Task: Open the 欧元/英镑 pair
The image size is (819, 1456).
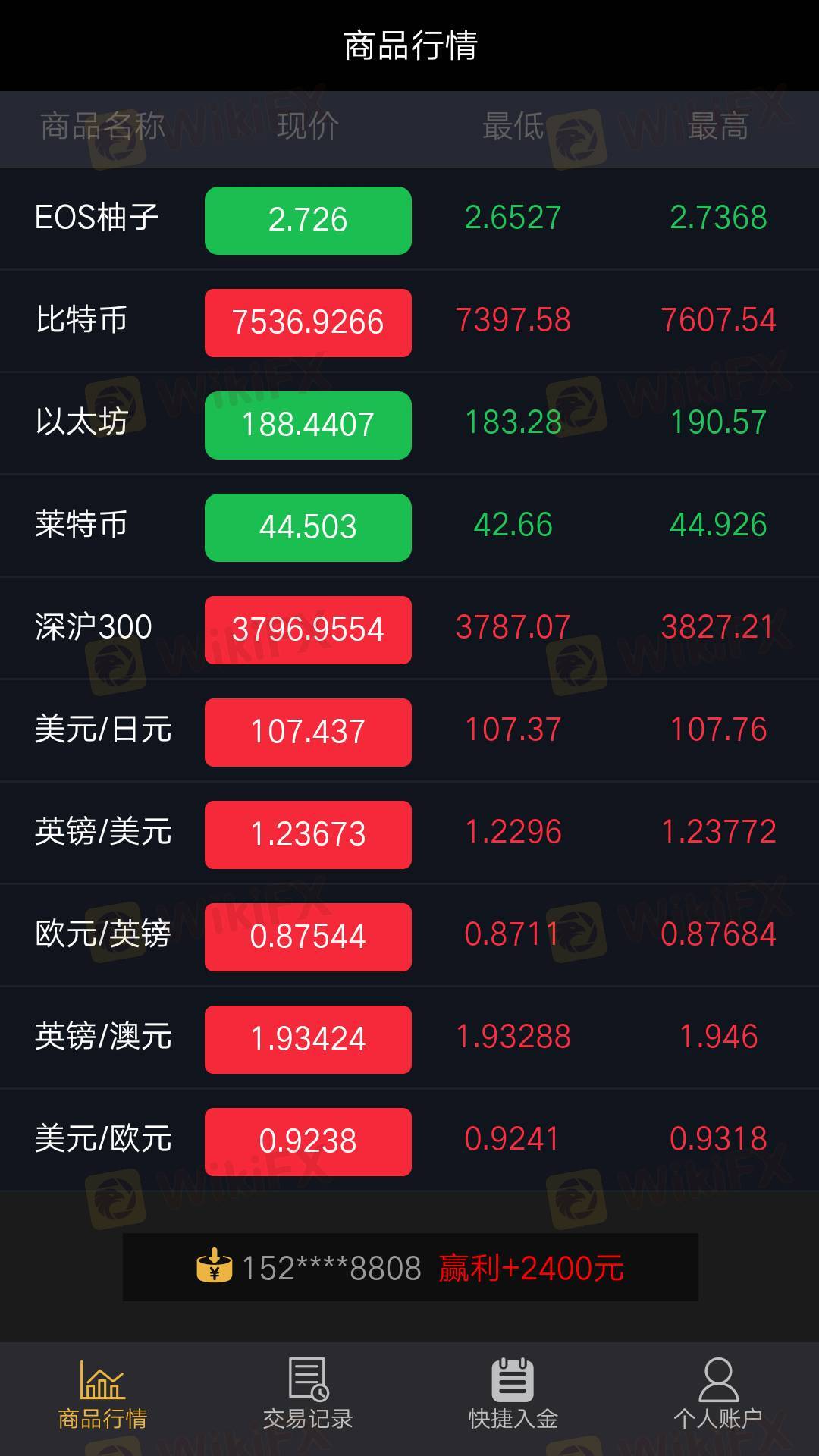Action: [x=409, y=936]
